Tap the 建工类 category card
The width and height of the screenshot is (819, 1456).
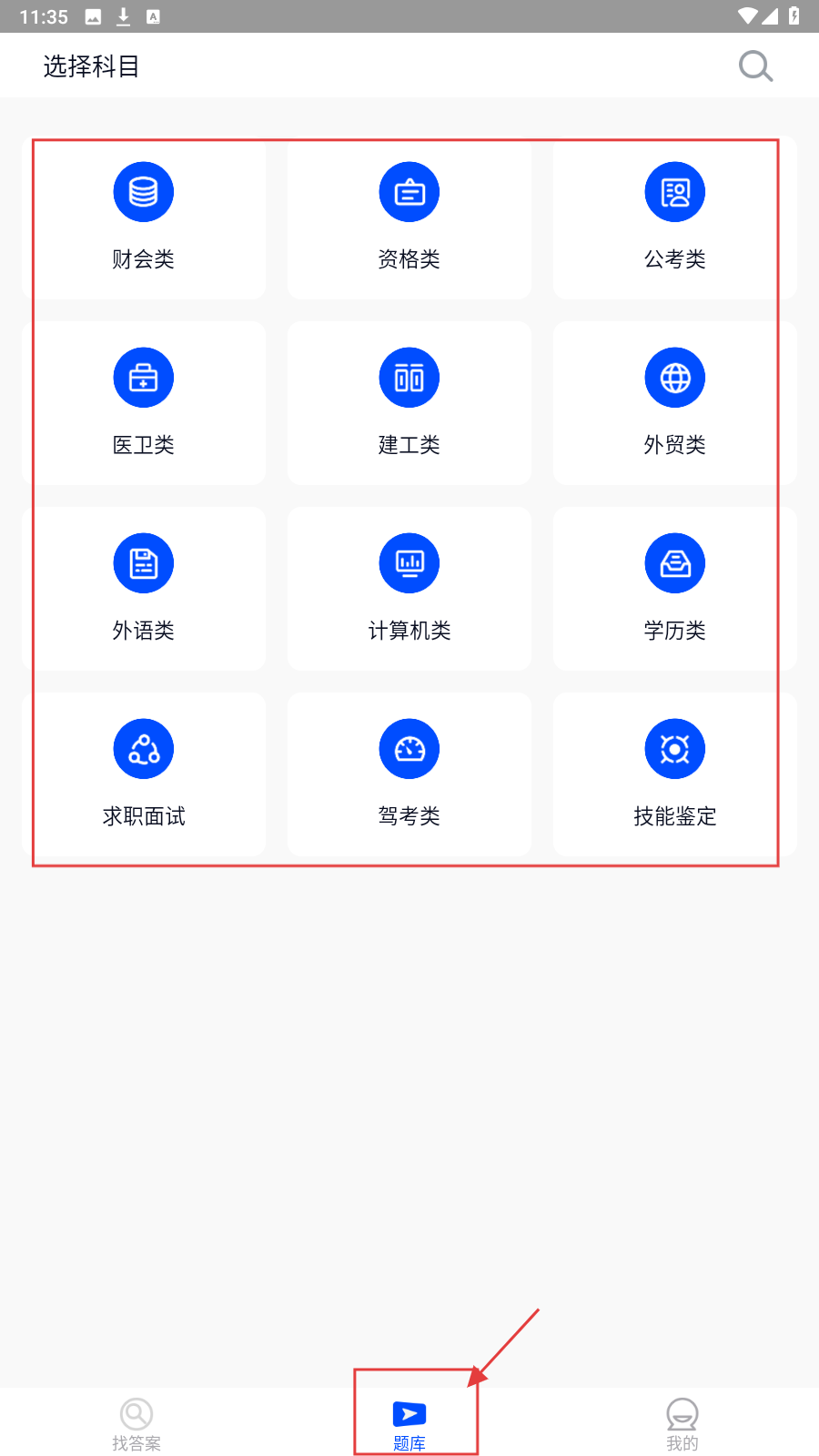(x=409, y=404)
